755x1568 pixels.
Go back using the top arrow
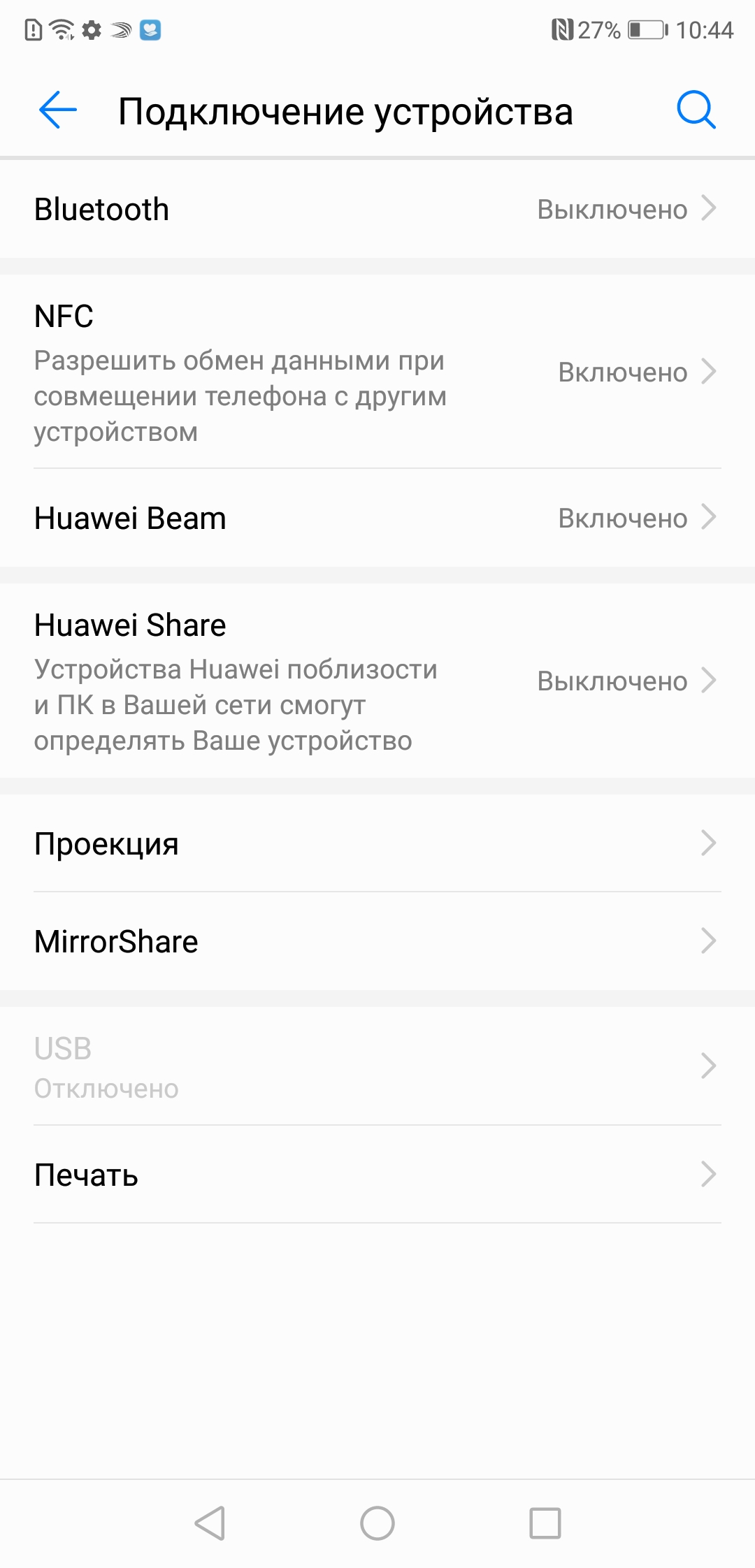(58, 110)
